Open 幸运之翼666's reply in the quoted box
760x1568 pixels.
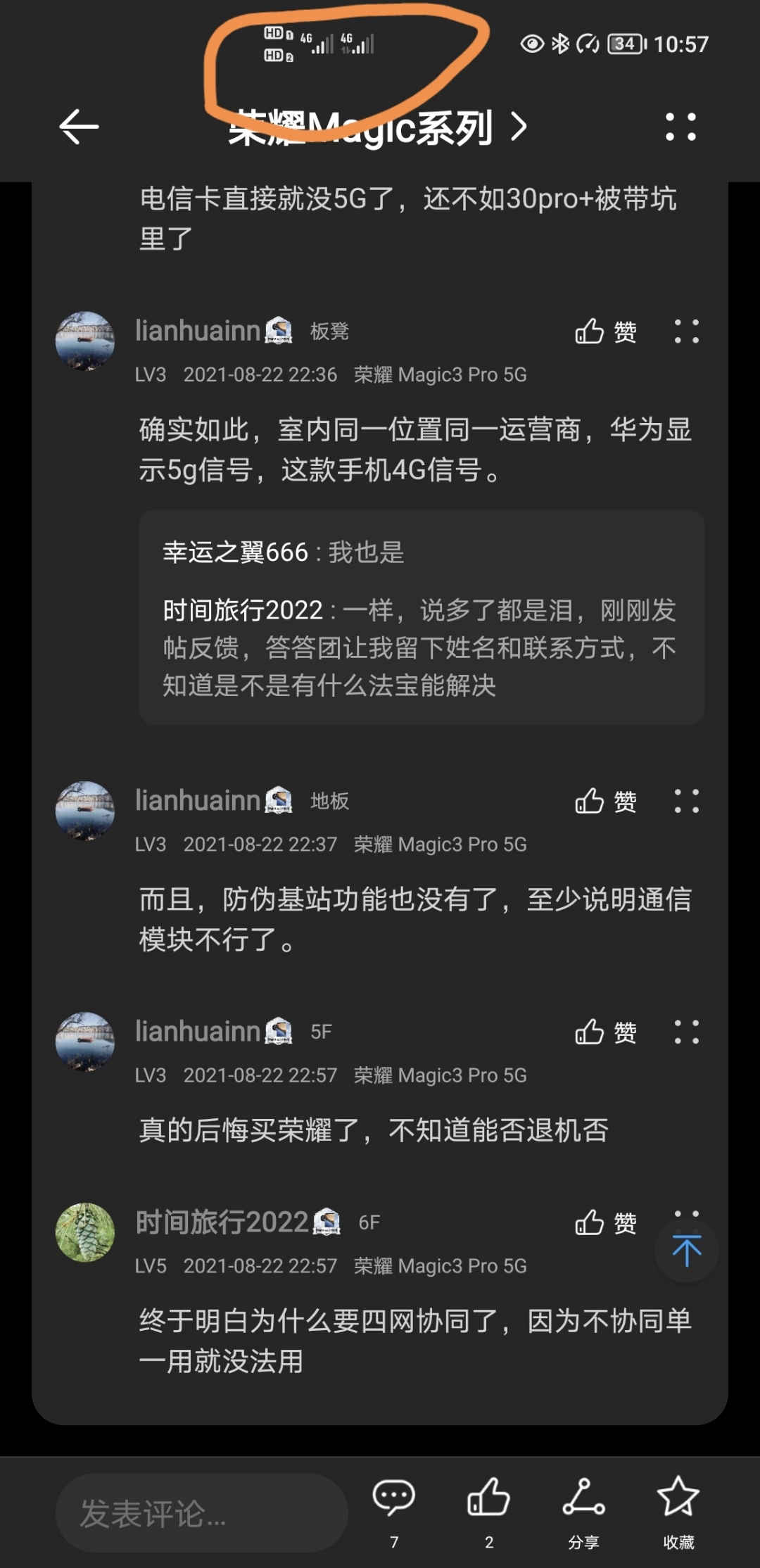[x=284, y=552]
